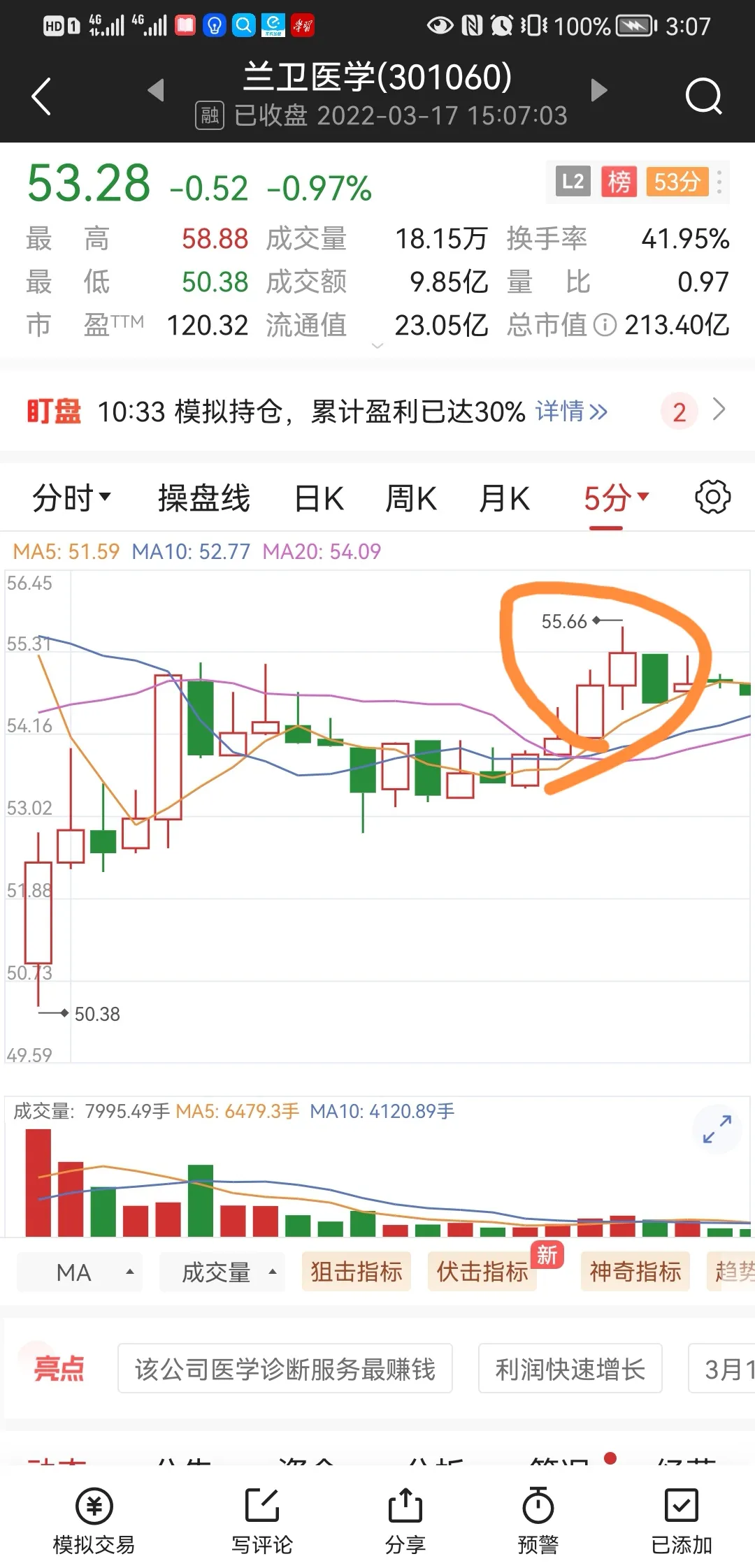The height and width of the screenshot is (1568, 755).
Task: Open chart settings gear icon
Action: (x=712, y=497)
